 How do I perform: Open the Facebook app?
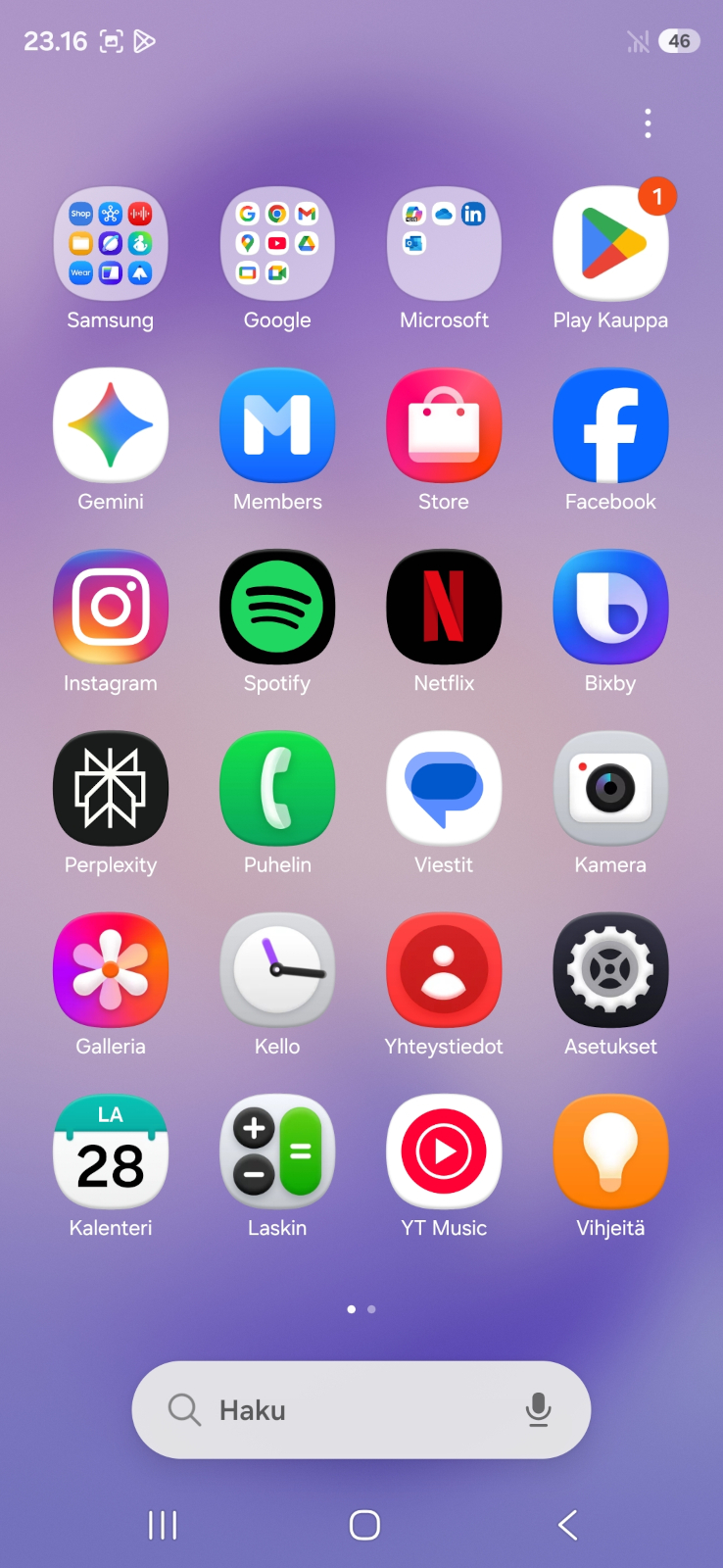pos(610,425)
